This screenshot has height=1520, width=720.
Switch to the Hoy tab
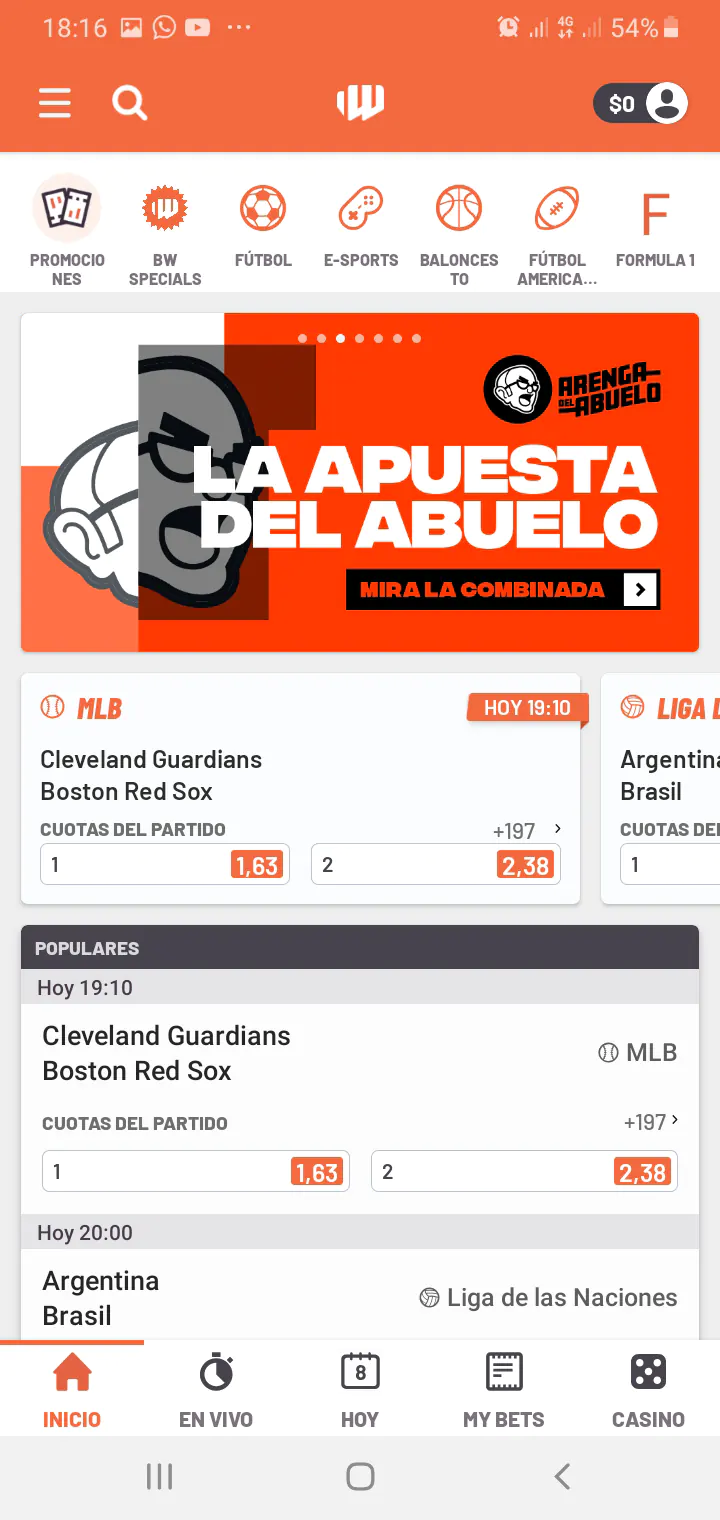pyautogui.click(x=360, y=1388)
